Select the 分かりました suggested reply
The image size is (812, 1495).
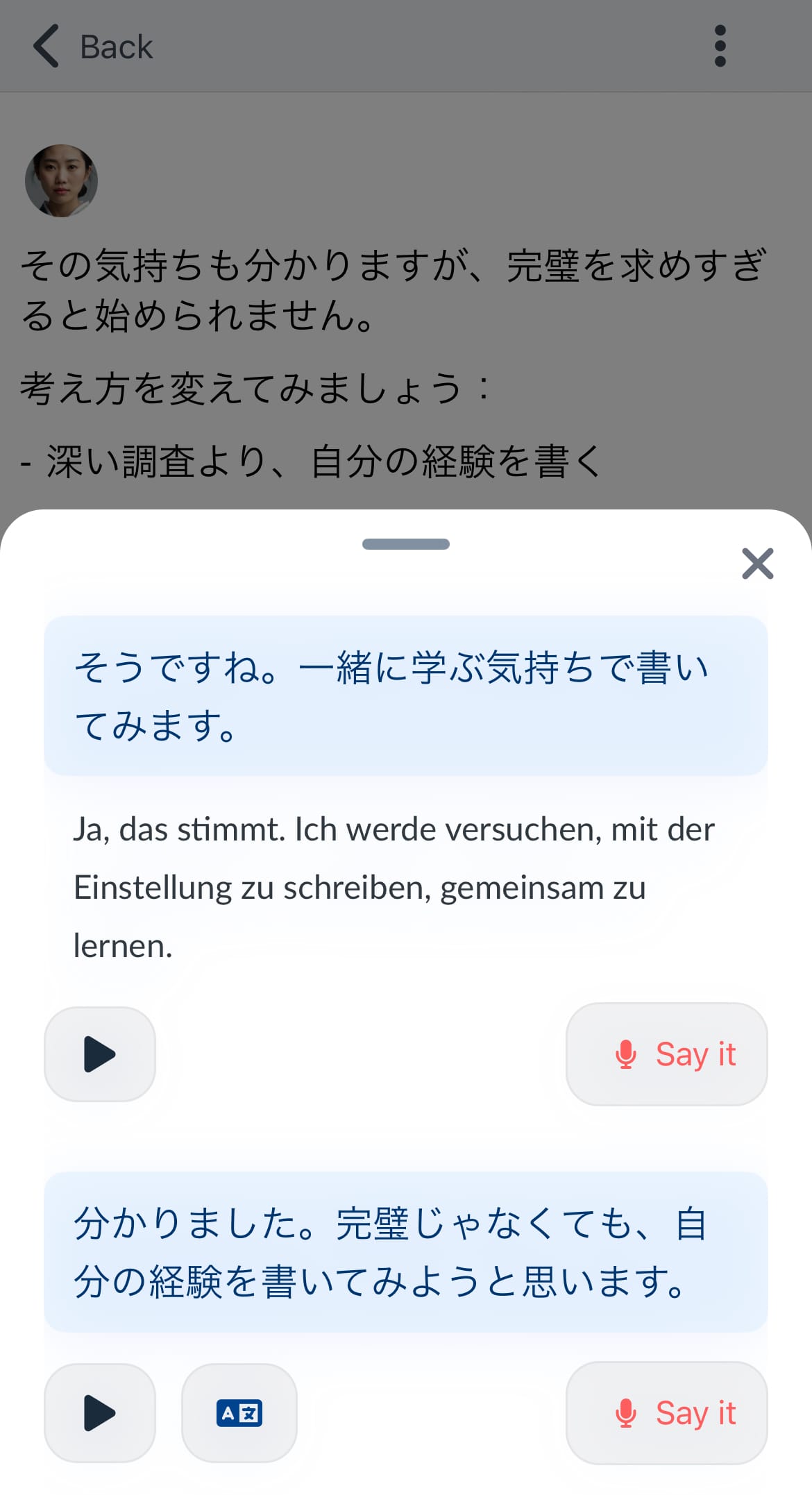point(405,1251)
